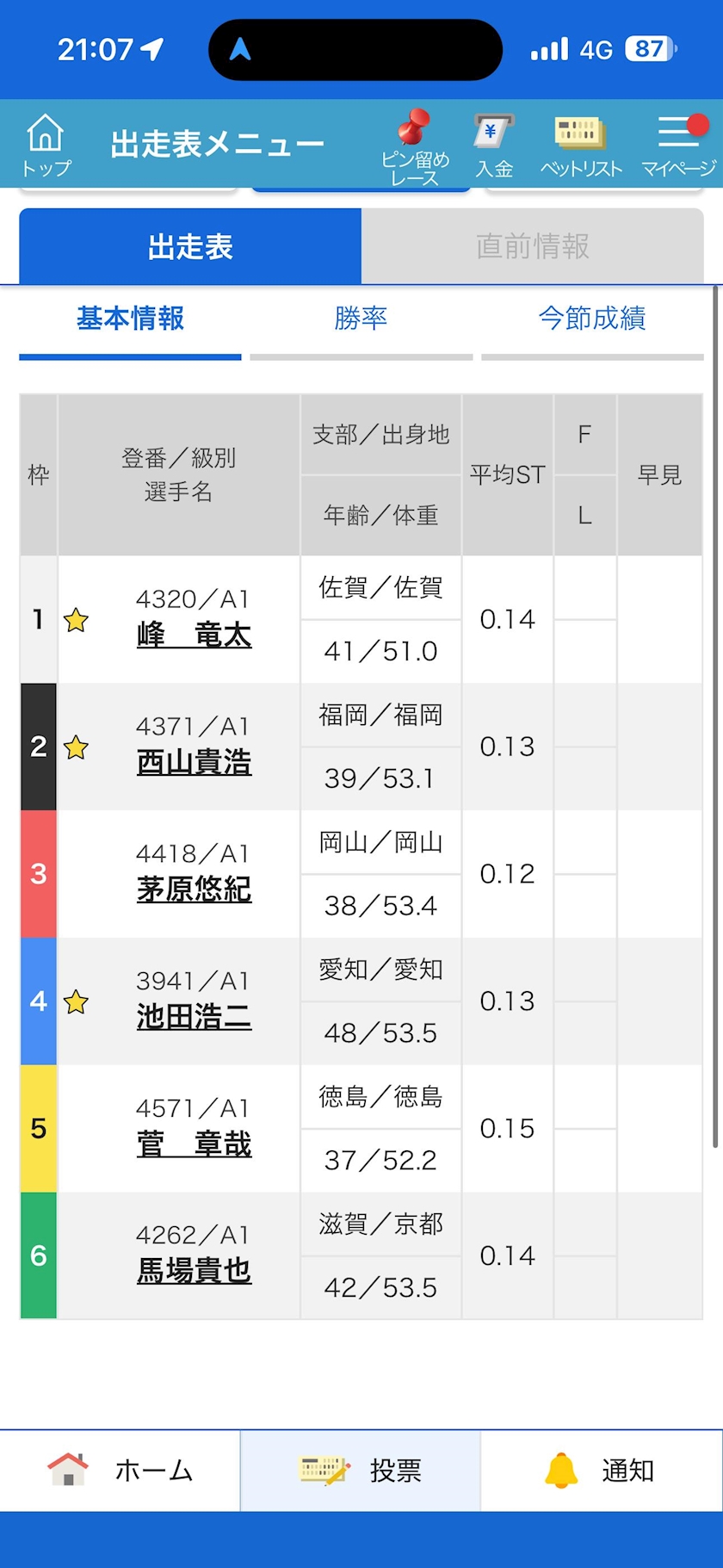Switch to 直前情報 tab
723x1568 pixels.
point(533,246)
